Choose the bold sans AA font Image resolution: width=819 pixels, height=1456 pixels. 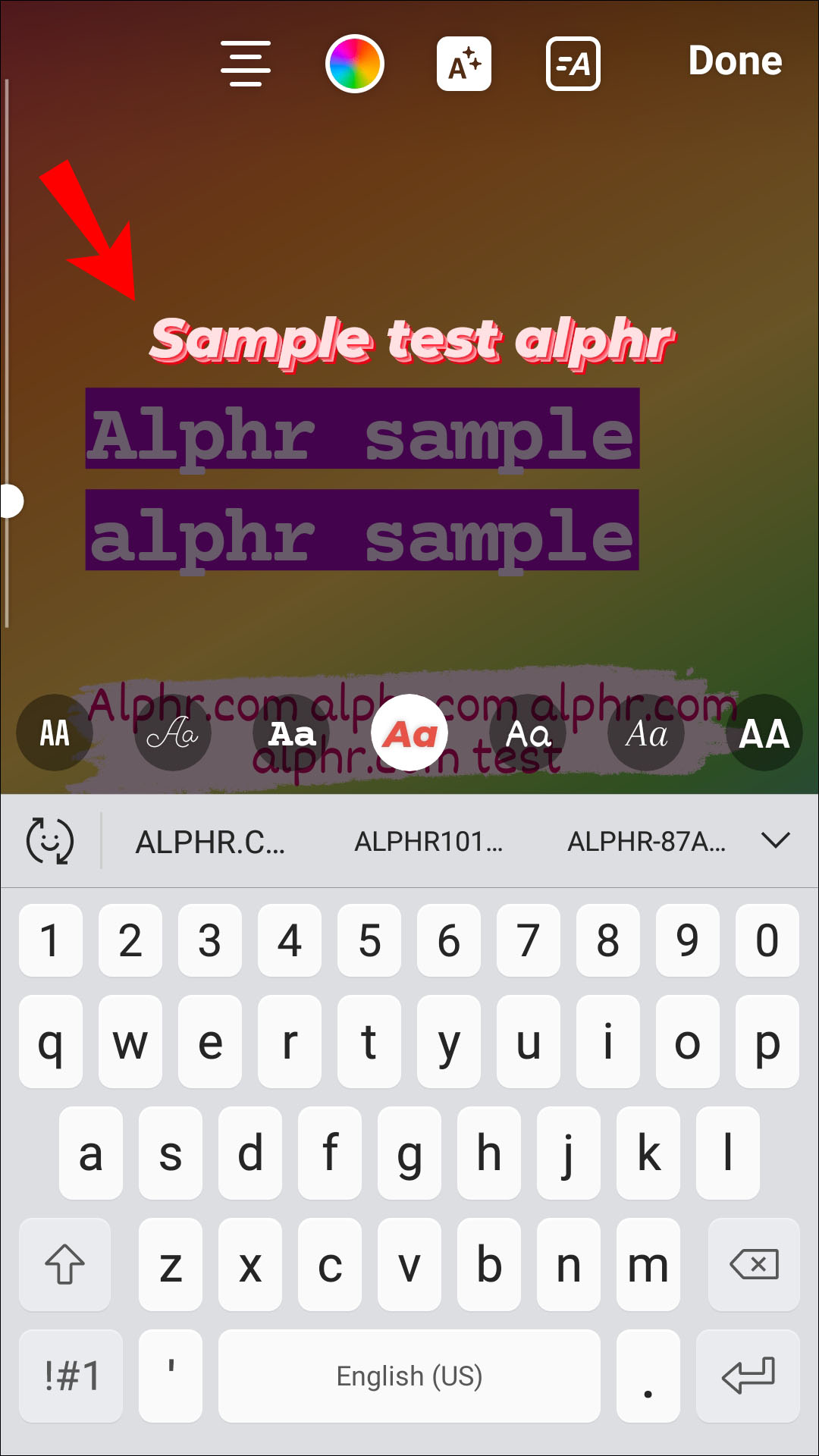(x=764, y=733)
